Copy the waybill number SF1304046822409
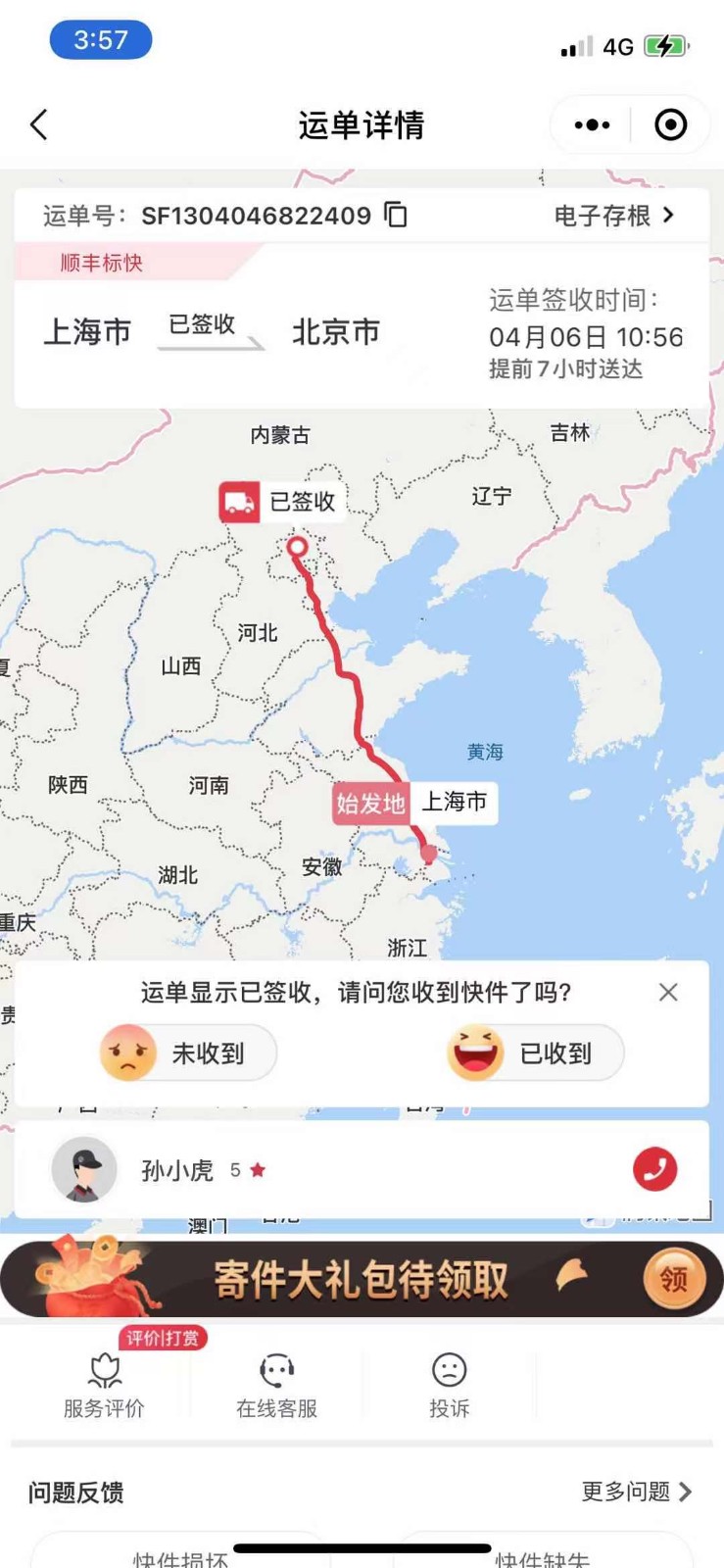This screenshot has height=1568, width=724. point(396,215)
